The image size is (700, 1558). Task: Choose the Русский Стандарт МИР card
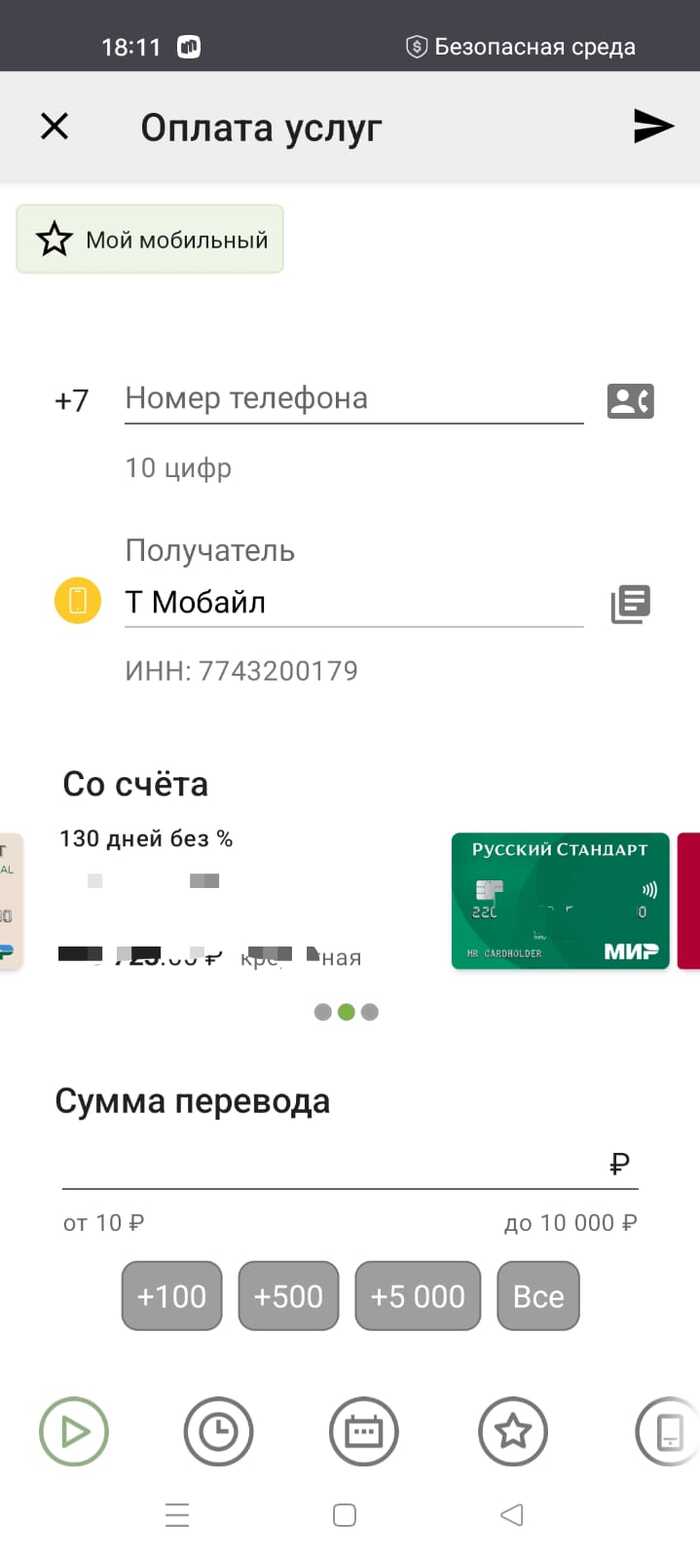(x=560, y=901)
